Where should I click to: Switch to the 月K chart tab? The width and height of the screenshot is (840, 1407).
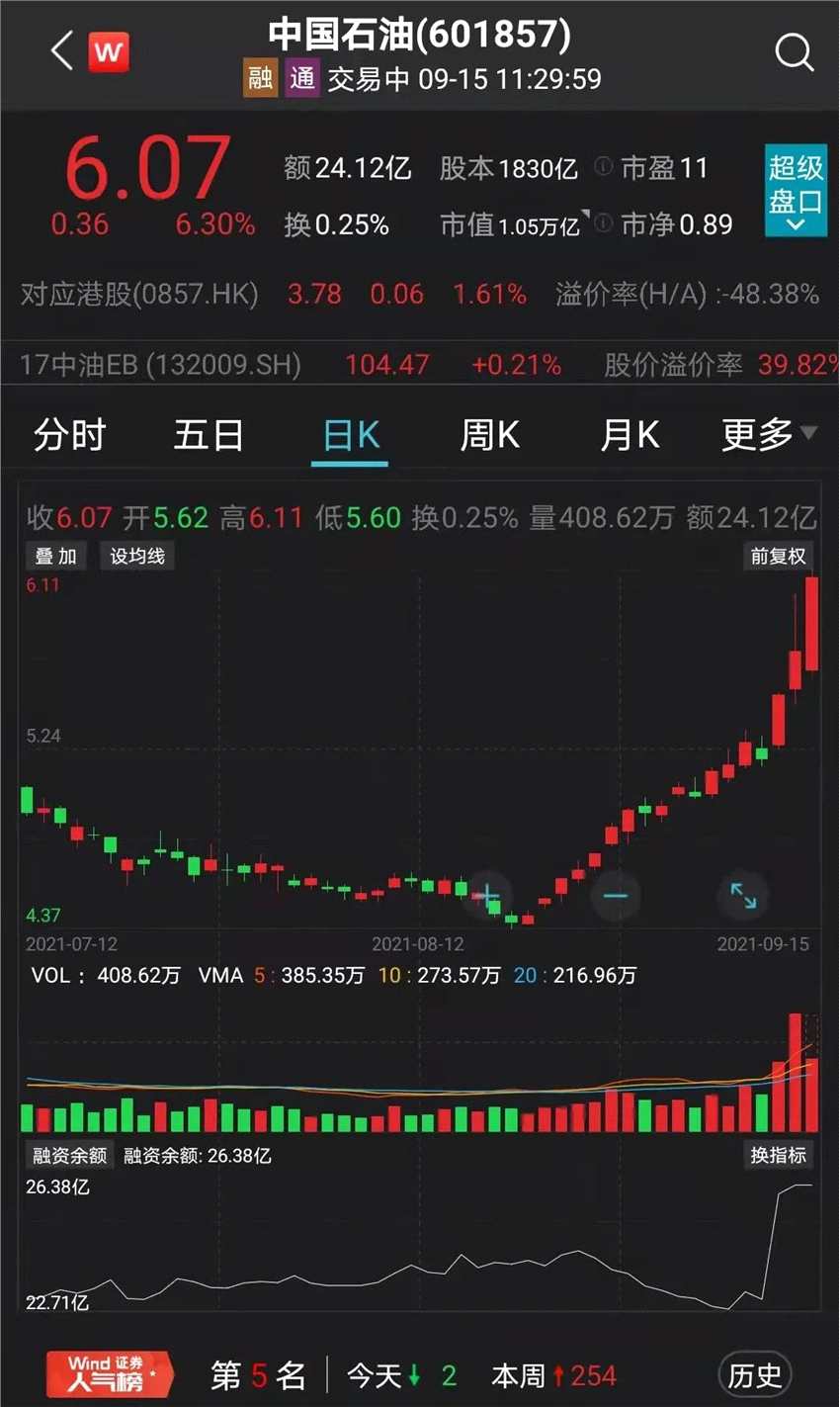(630, 435)
